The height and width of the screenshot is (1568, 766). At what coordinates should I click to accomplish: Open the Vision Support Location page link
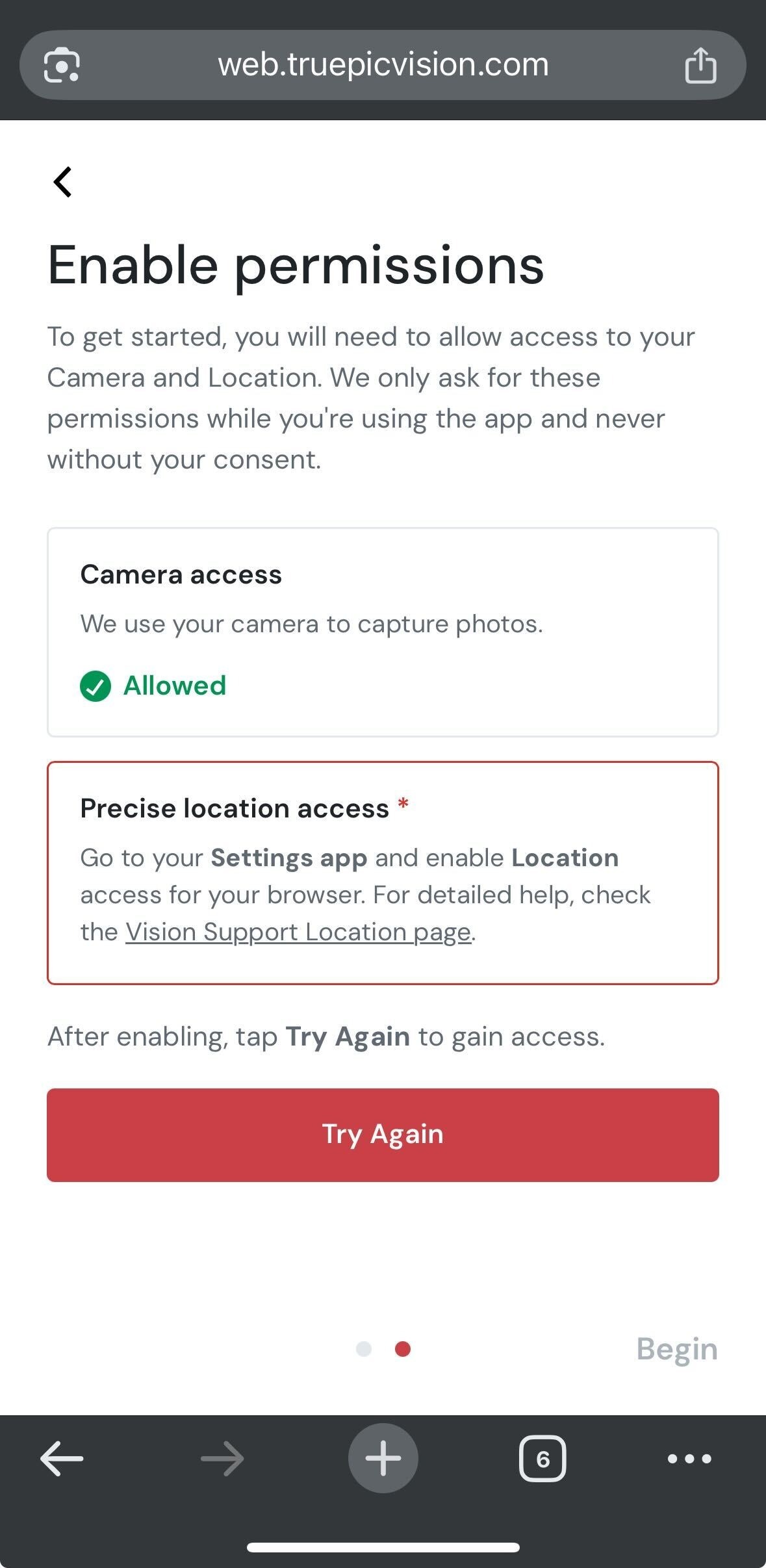pos(298,932)
